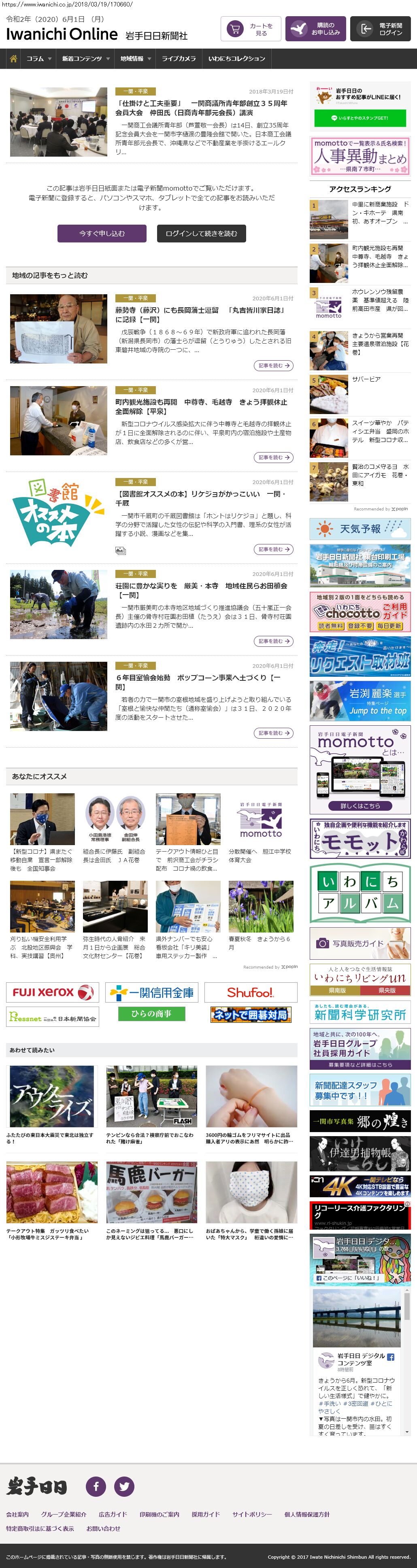Tap the 購読のお申し込み subscription button
417x1568 pixels.
[315, 29]
